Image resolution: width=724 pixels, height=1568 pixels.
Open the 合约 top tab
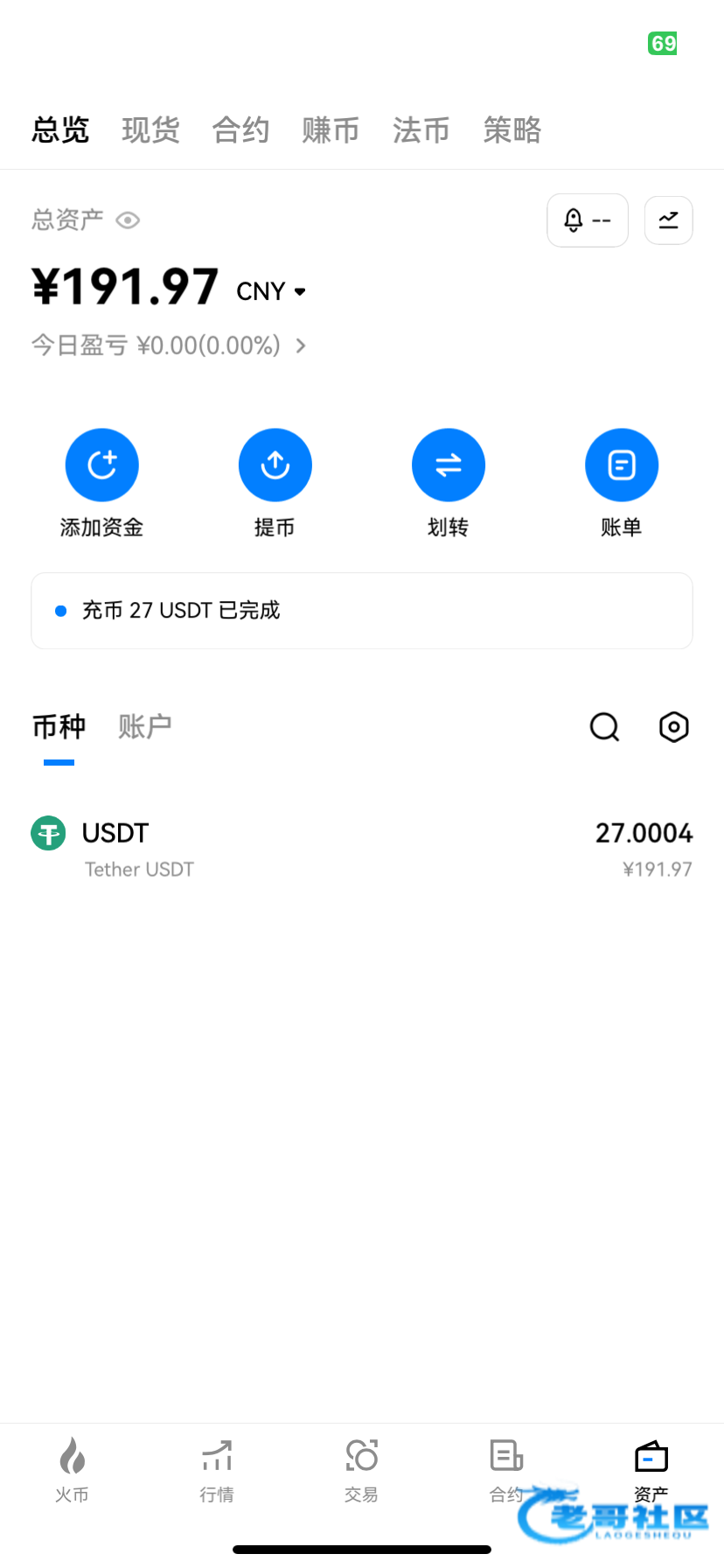tap(240, 130)
